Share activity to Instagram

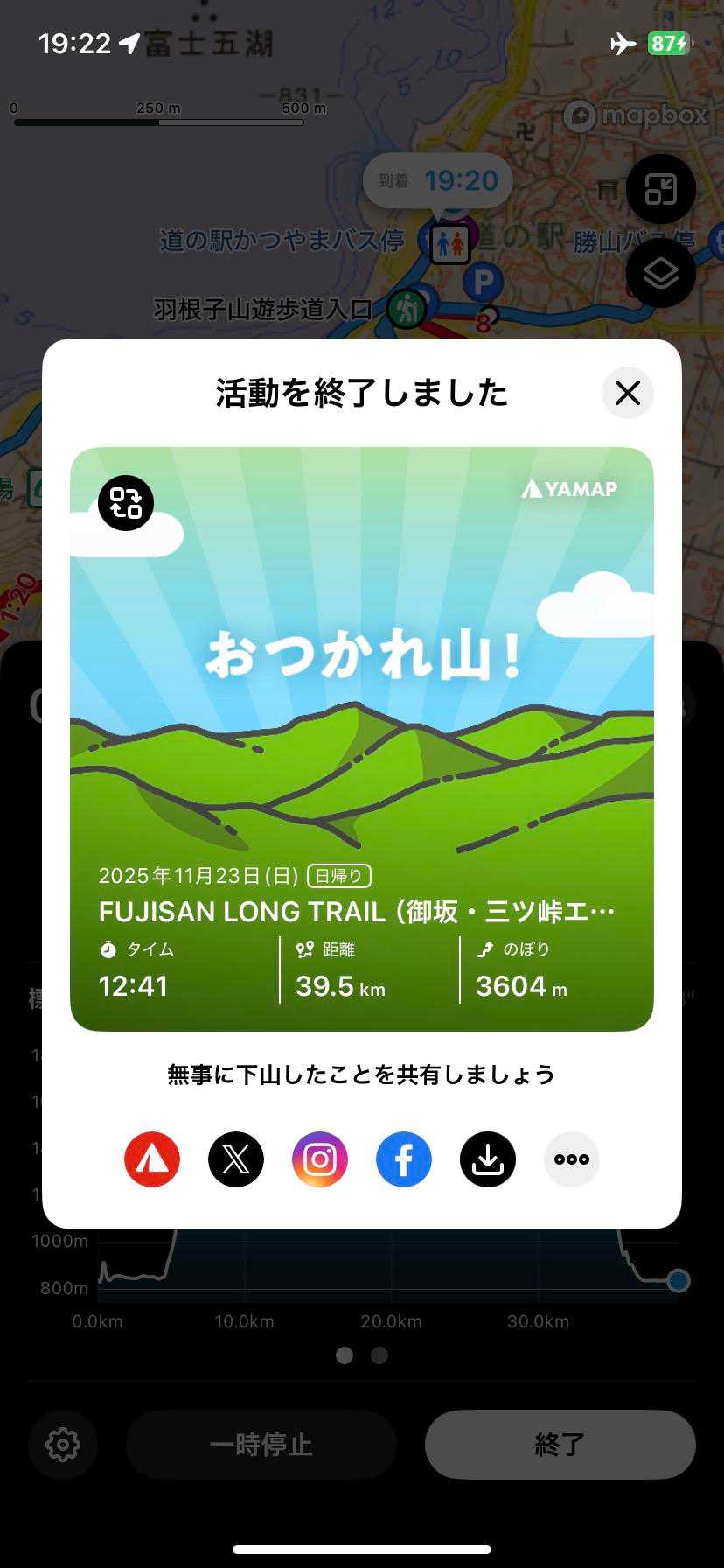click(320, 1159)
